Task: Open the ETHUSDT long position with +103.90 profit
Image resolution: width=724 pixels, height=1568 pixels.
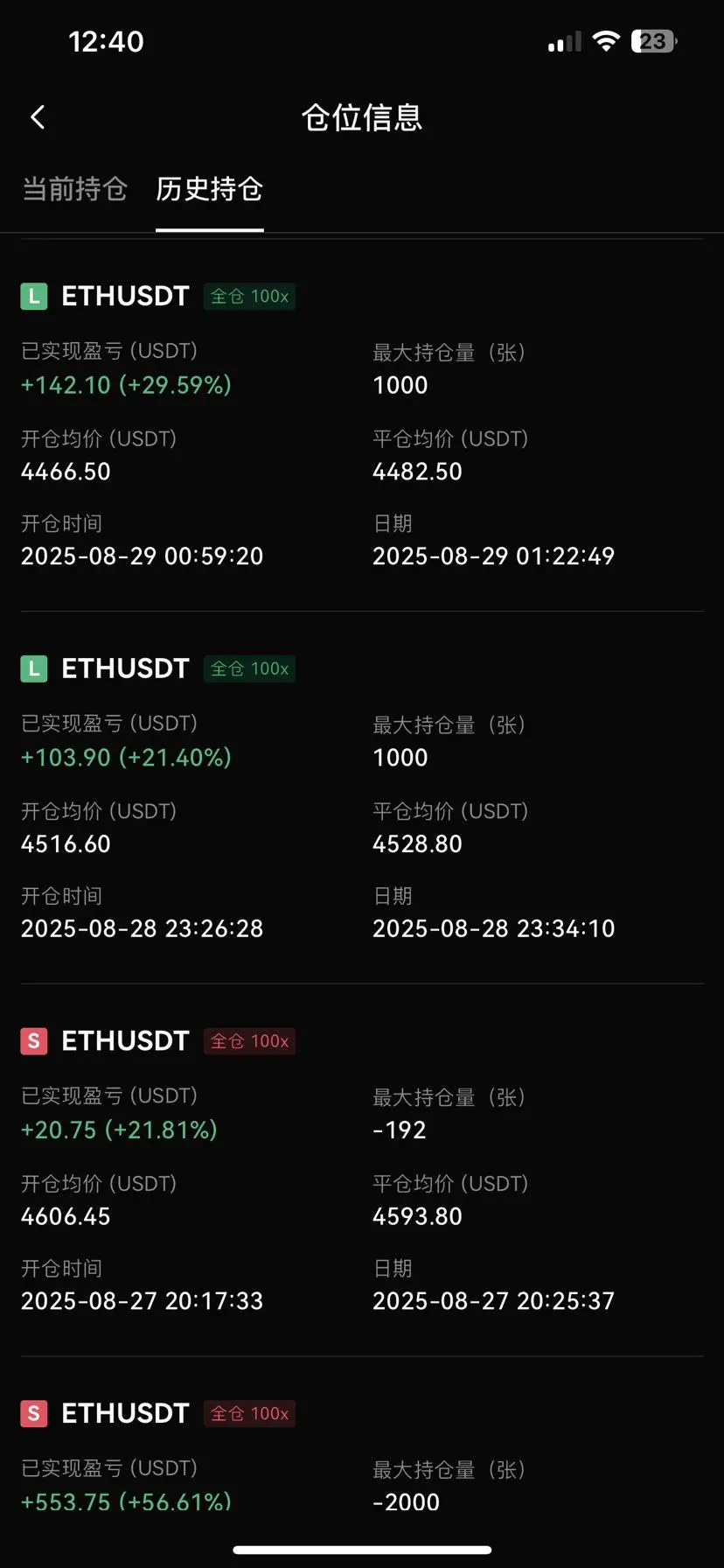Action: coord(125,669)
